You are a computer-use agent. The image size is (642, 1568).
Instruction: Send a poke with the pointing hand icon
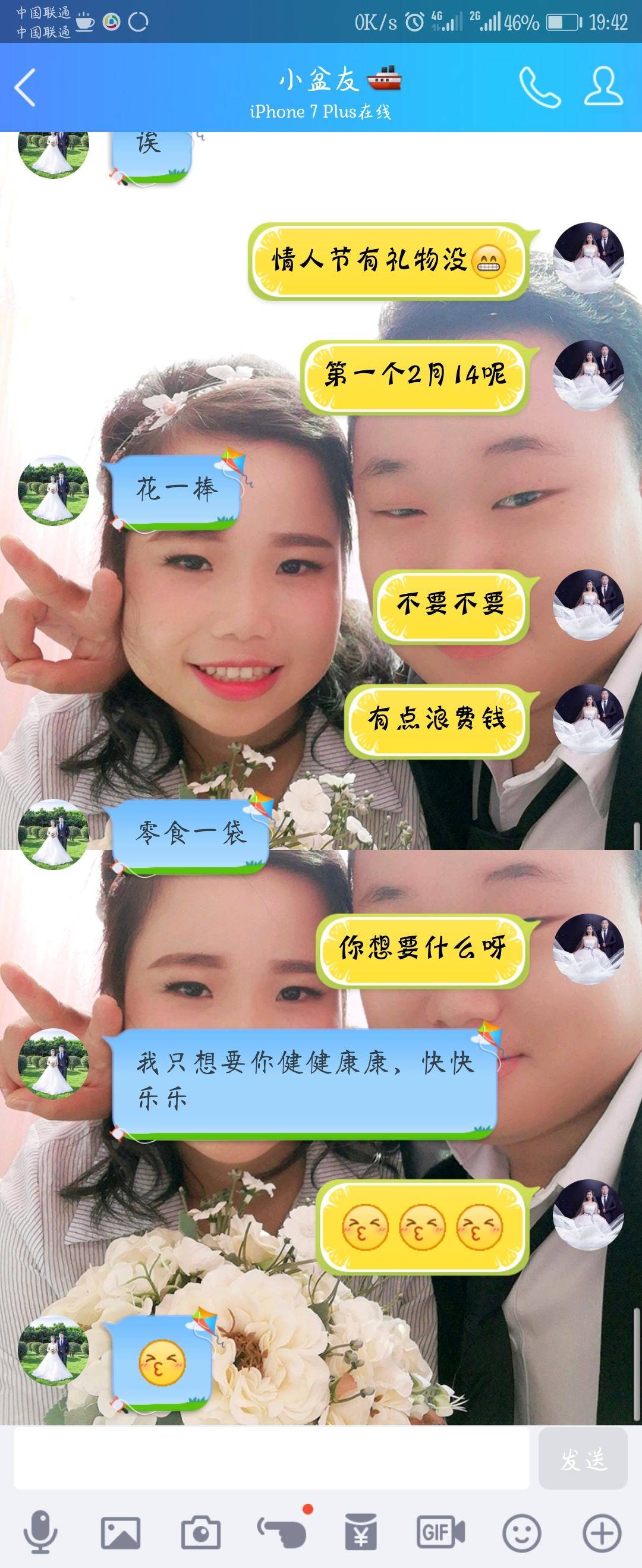[281, 1531]
